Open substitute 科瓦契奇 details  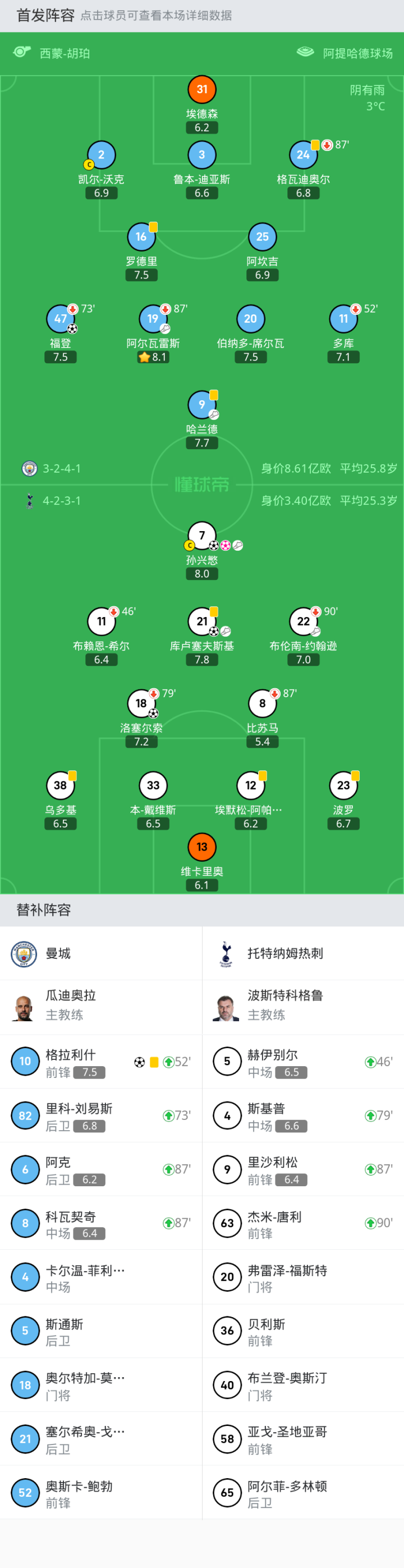[x=100, y=1223]
